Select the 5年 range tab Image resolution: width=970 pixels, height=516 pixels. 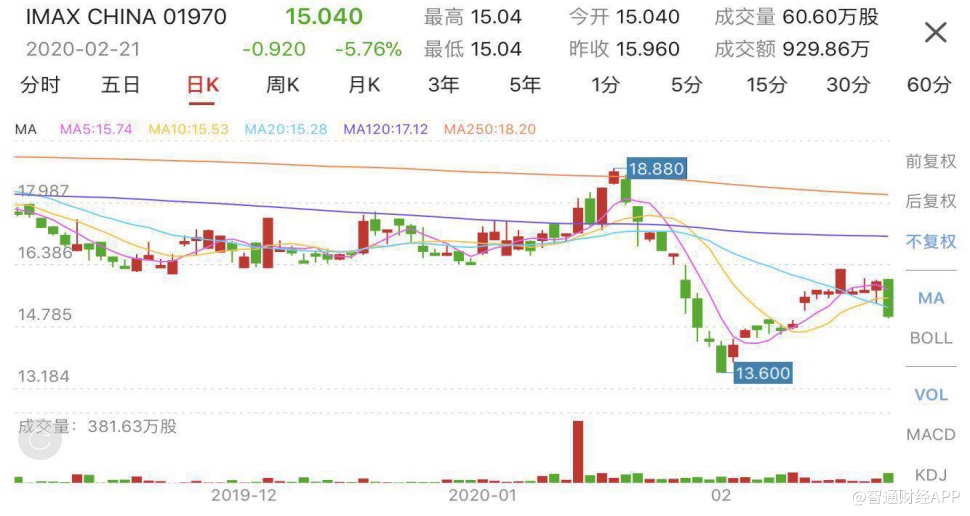point(525,85)
